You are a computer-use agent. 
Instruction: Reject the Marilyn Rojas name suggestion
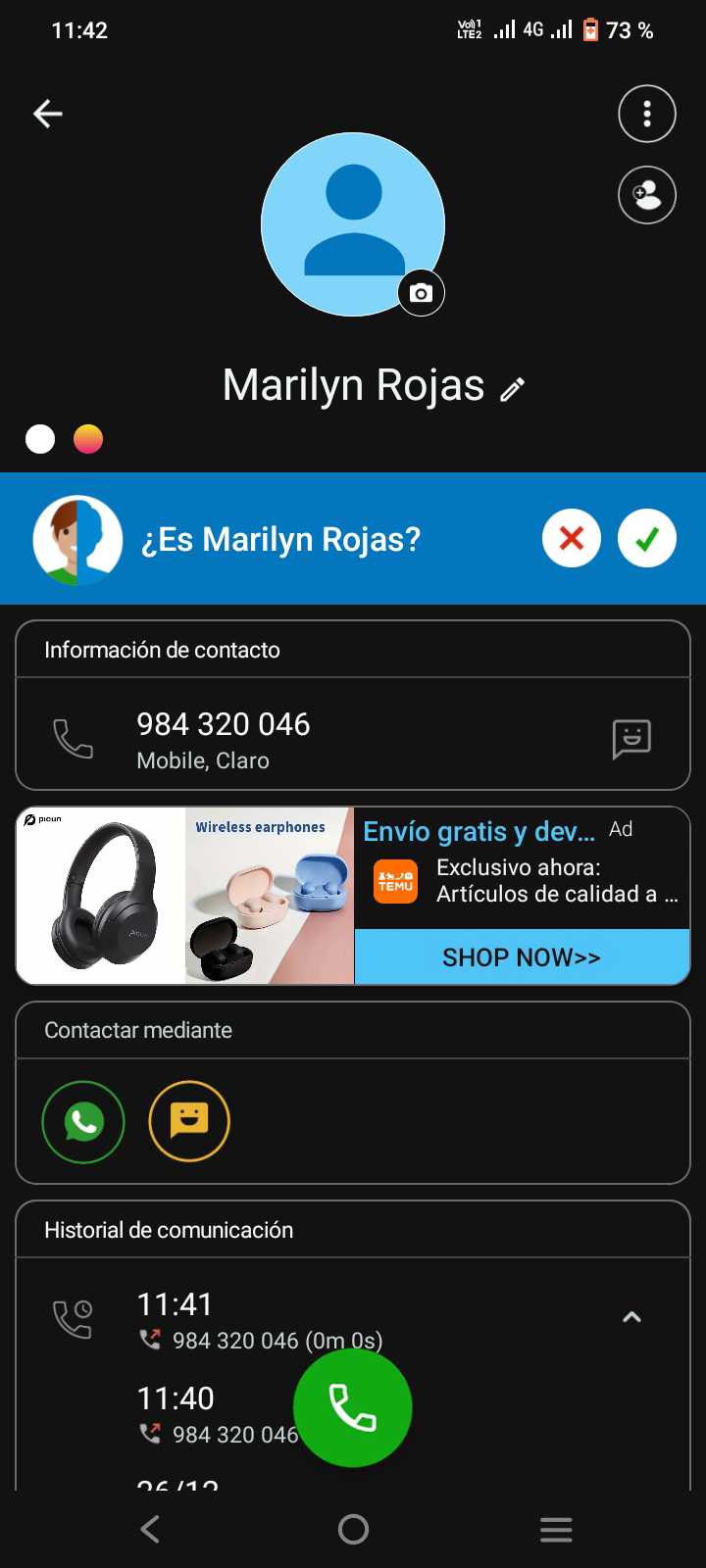coord(572,538)
